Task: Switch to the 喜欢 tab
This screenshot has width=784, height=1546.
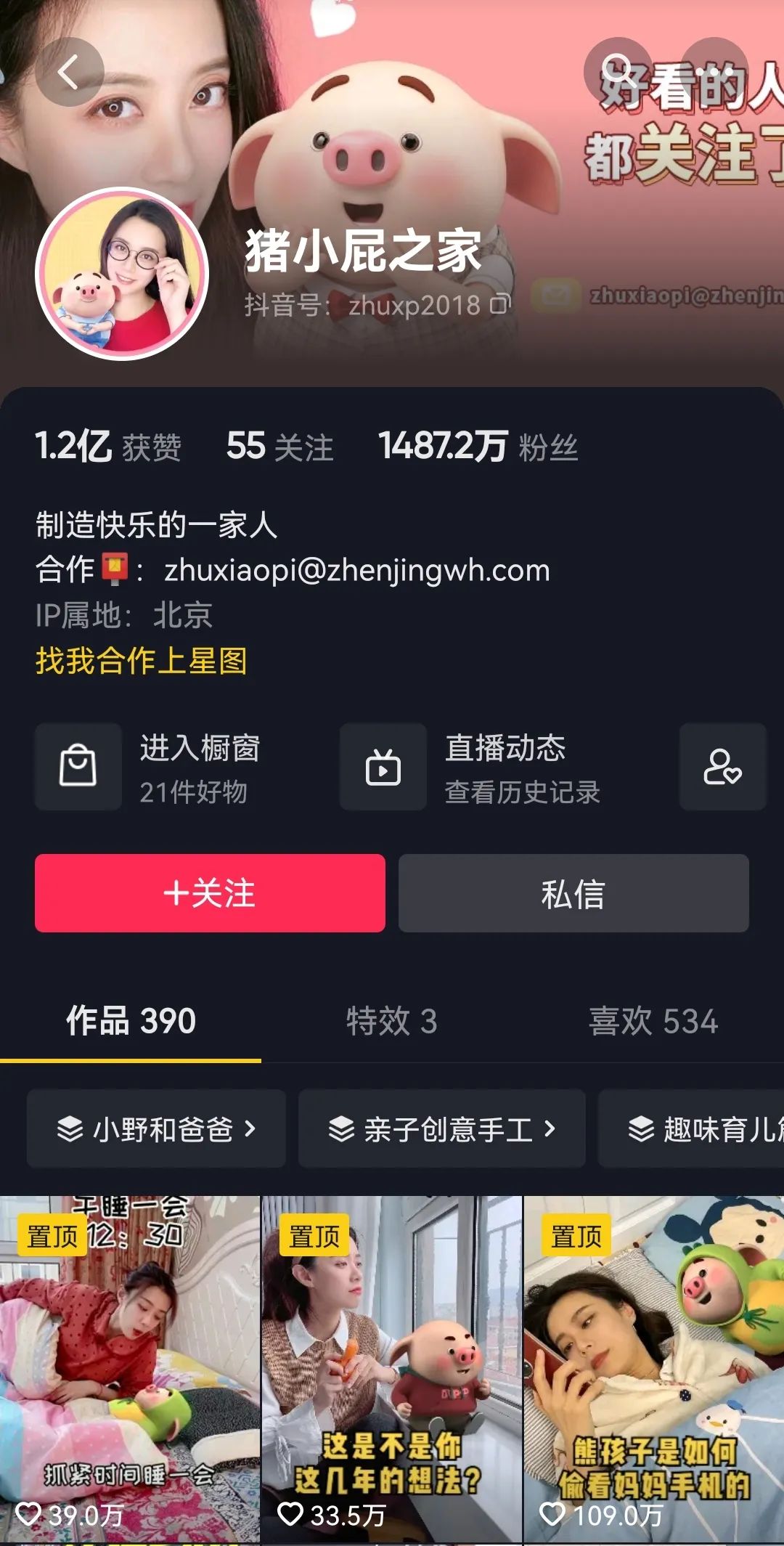Action: coord(650,1022)
